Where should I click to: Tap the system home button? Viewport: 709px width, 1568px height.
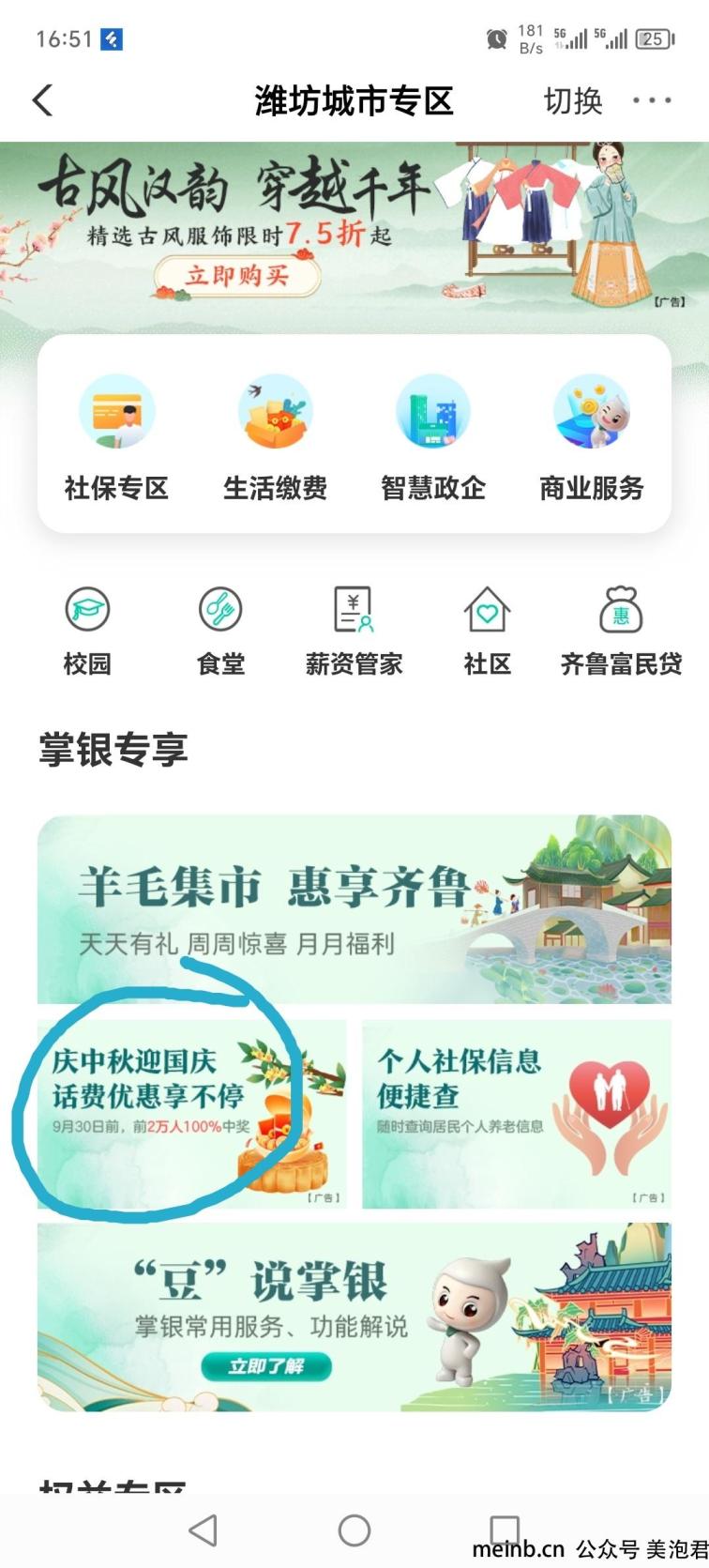pyautogui.click(x=354, y=1530)
